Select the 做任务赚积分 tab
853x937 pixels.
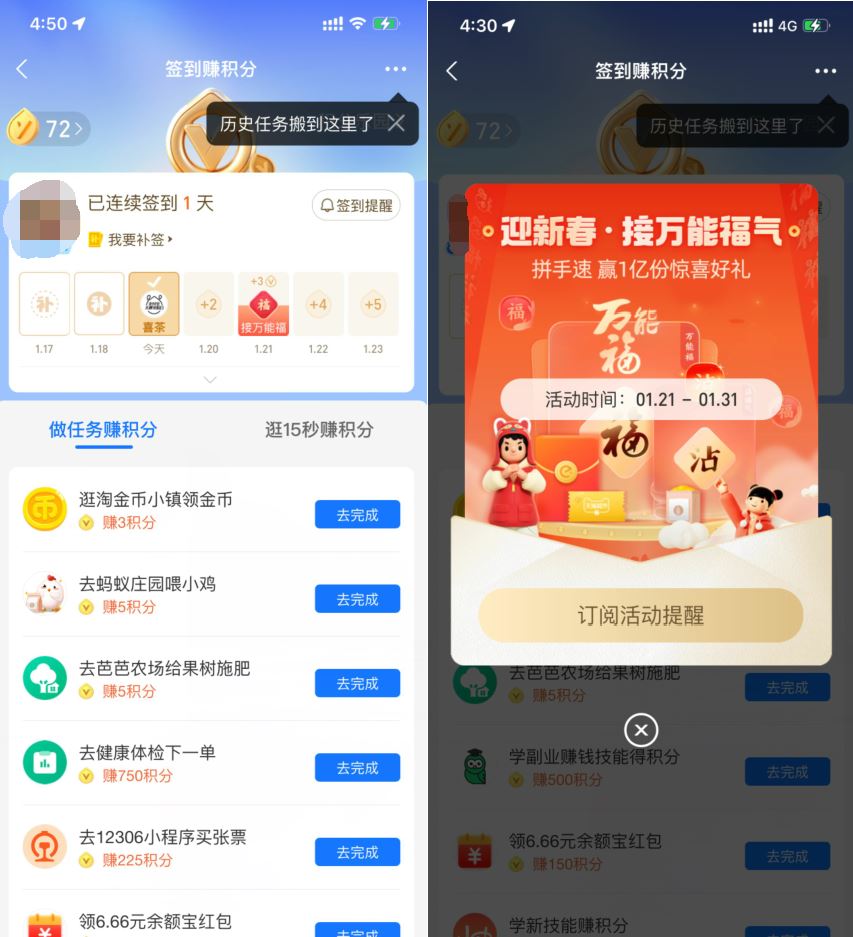103,429
